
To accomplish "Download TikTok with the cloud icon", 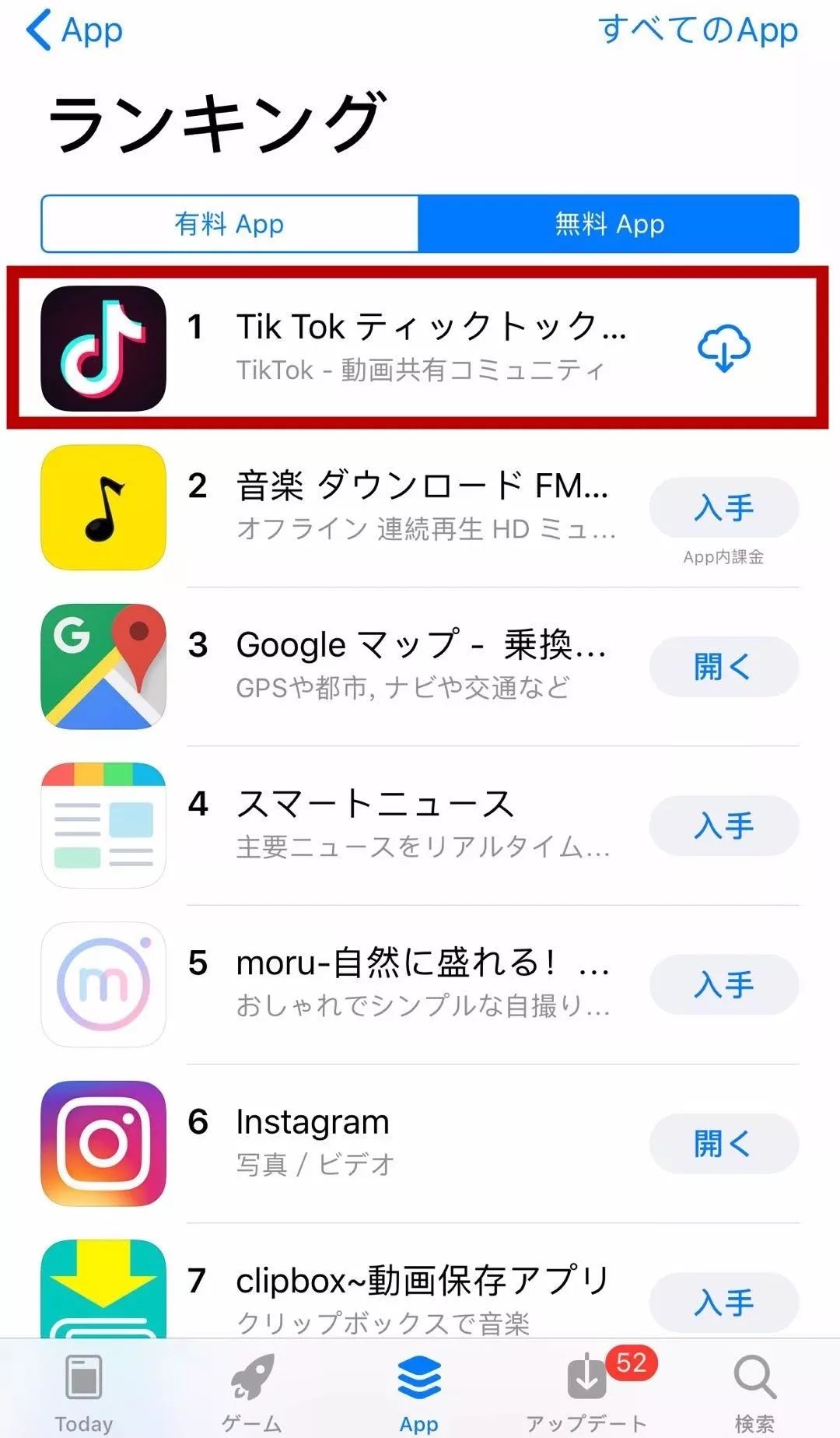I will coord(723,349).
